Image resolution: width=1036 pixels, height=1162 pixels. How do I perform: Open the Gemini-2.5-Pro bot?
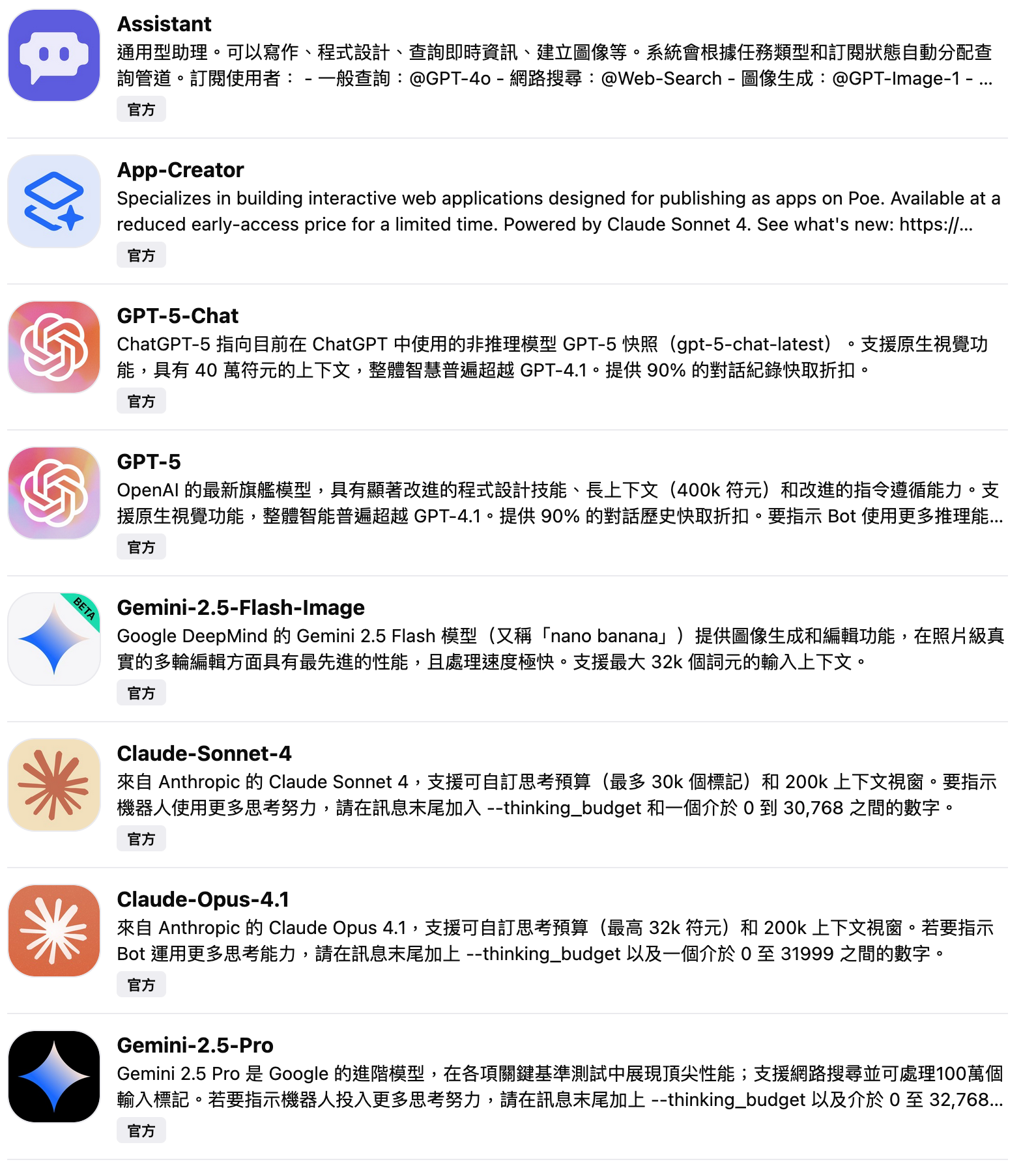click(195, 1045)
